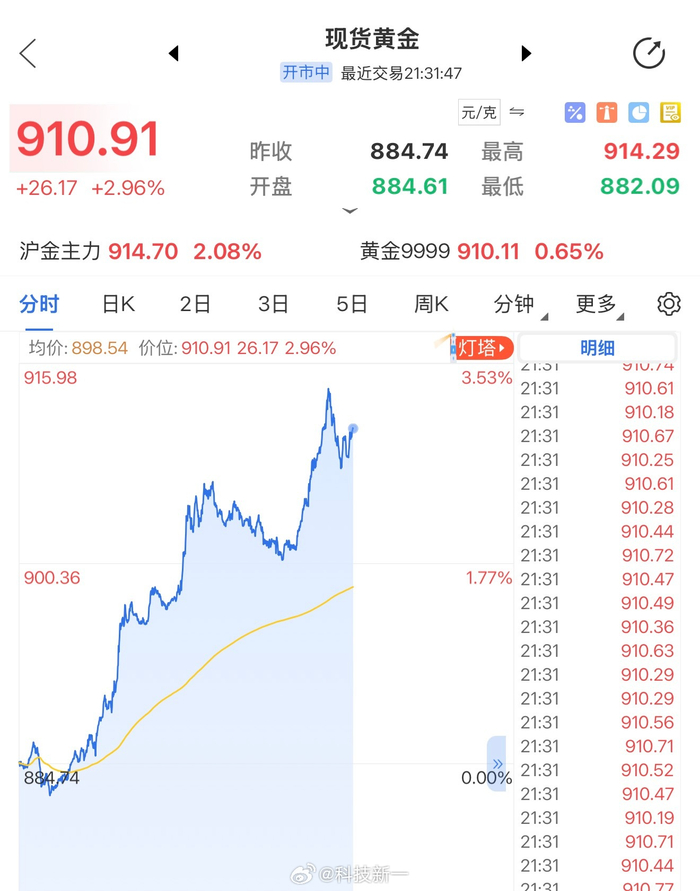700x891 pixels.
Task: Switch to the 2日 chart tab
Action: (195, 305)
